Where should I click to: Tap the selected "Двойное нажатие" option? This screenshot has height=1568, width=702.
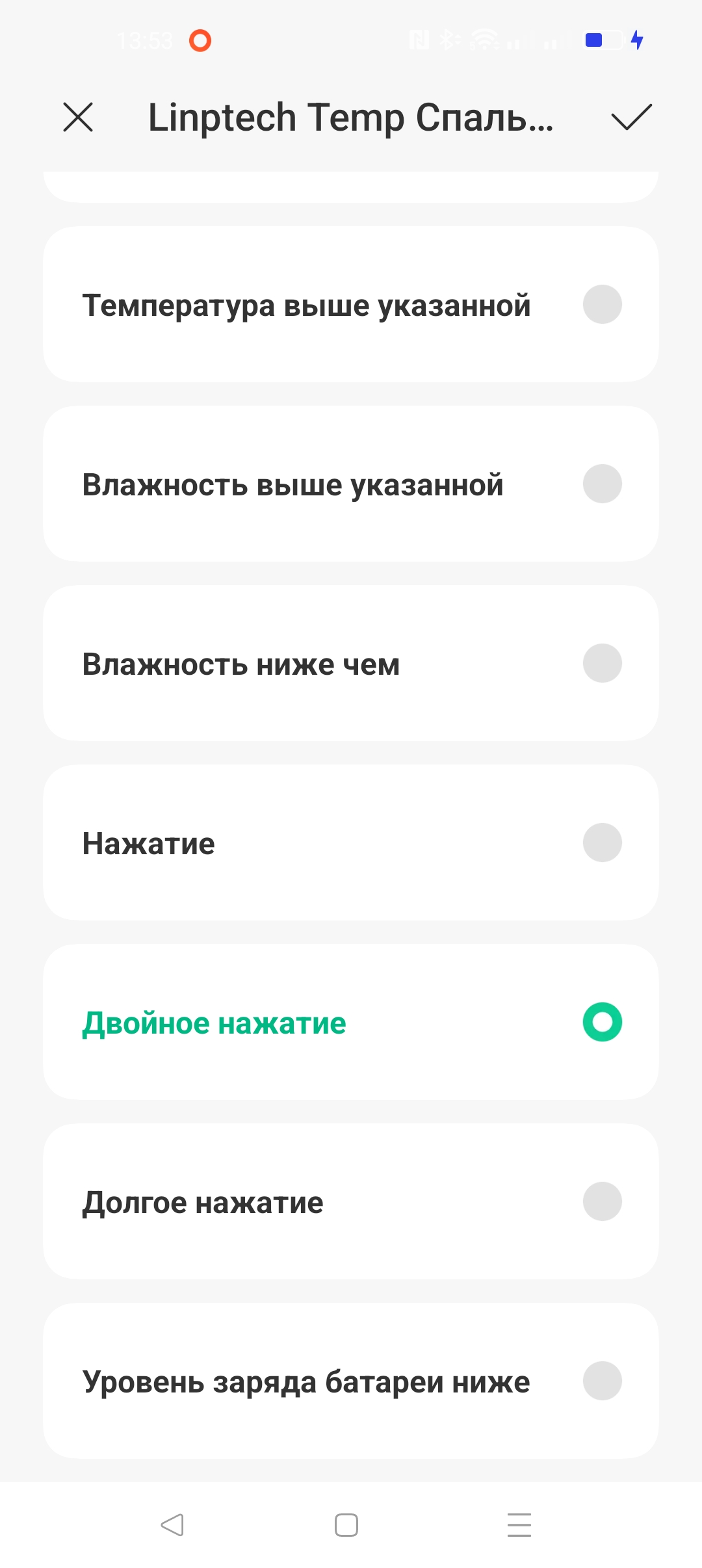pos(351,1022)
